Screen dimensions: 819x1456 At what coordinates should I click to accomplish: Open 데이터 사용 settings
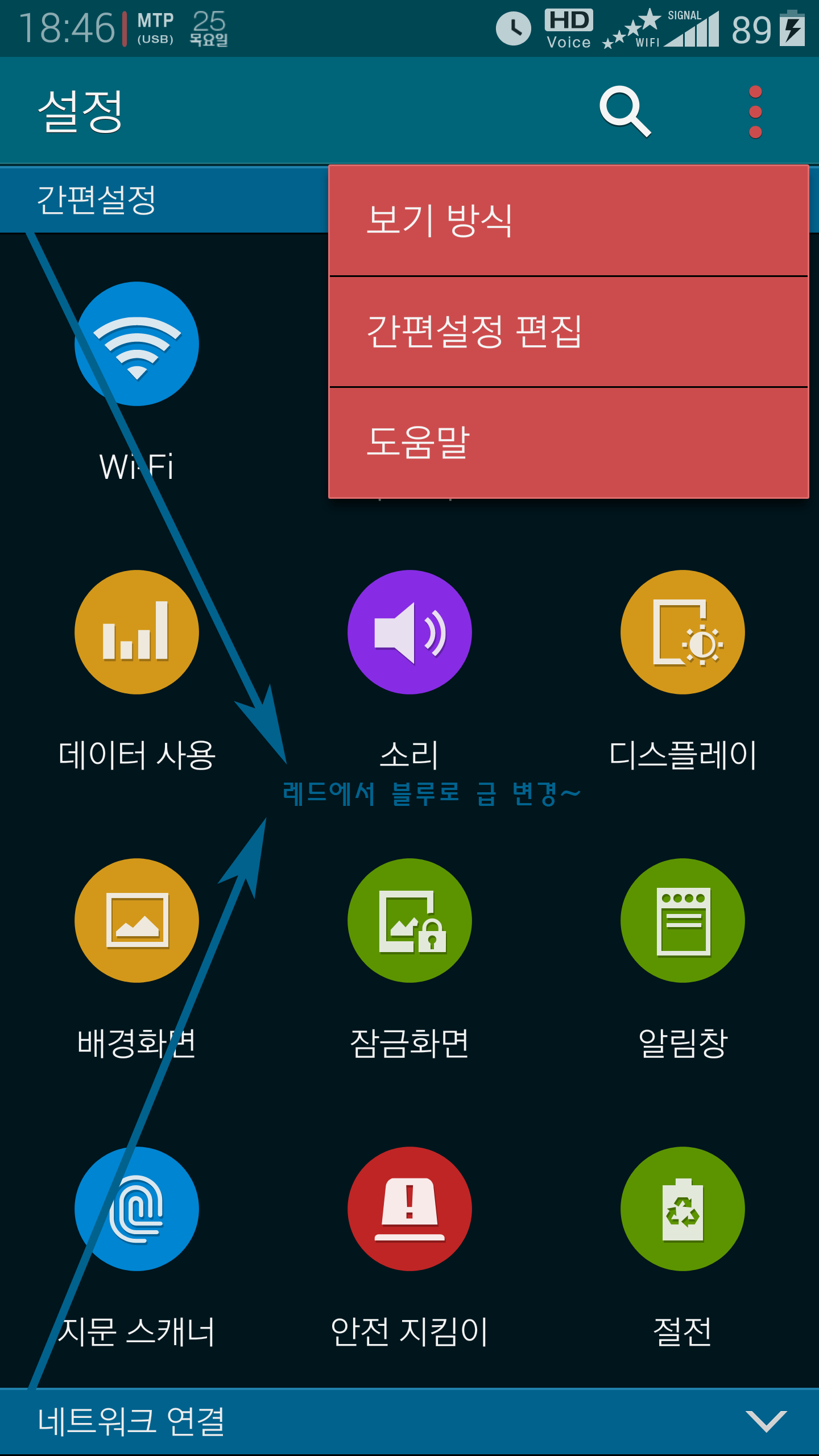pos(136,632)
